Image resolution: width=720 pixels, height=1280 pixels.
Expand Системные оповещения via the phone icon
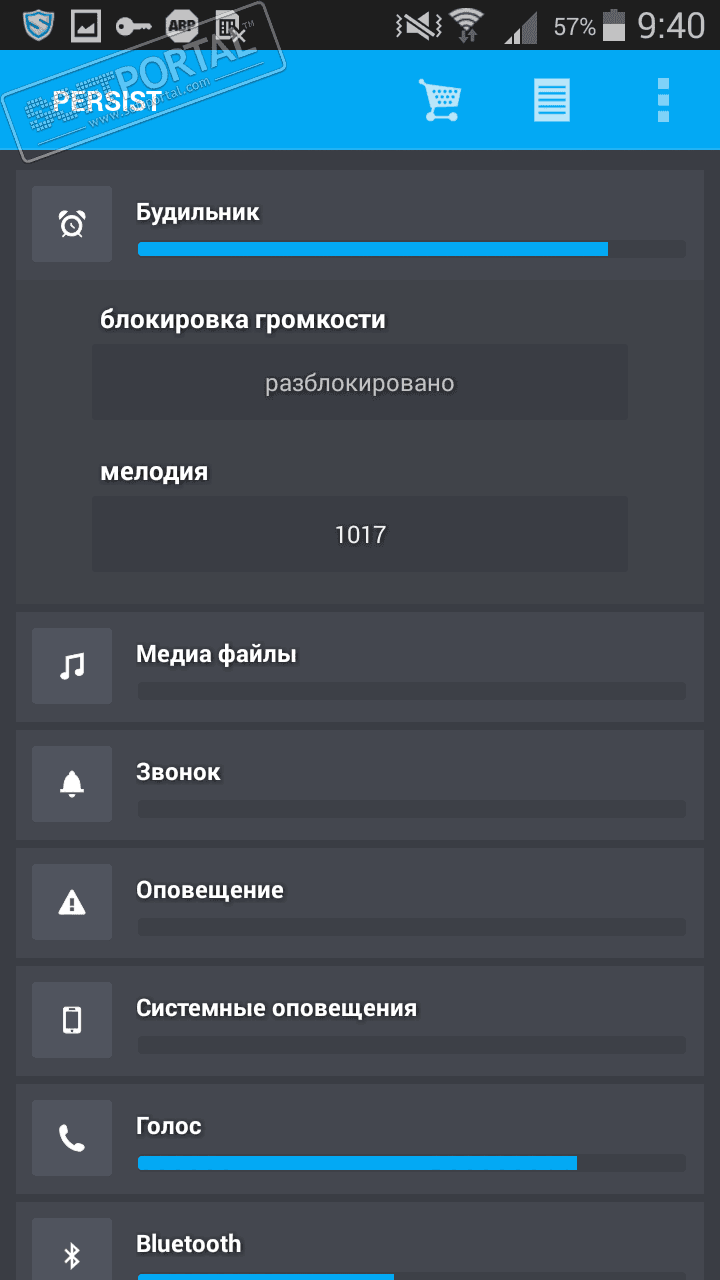(x=72, y=1019)
